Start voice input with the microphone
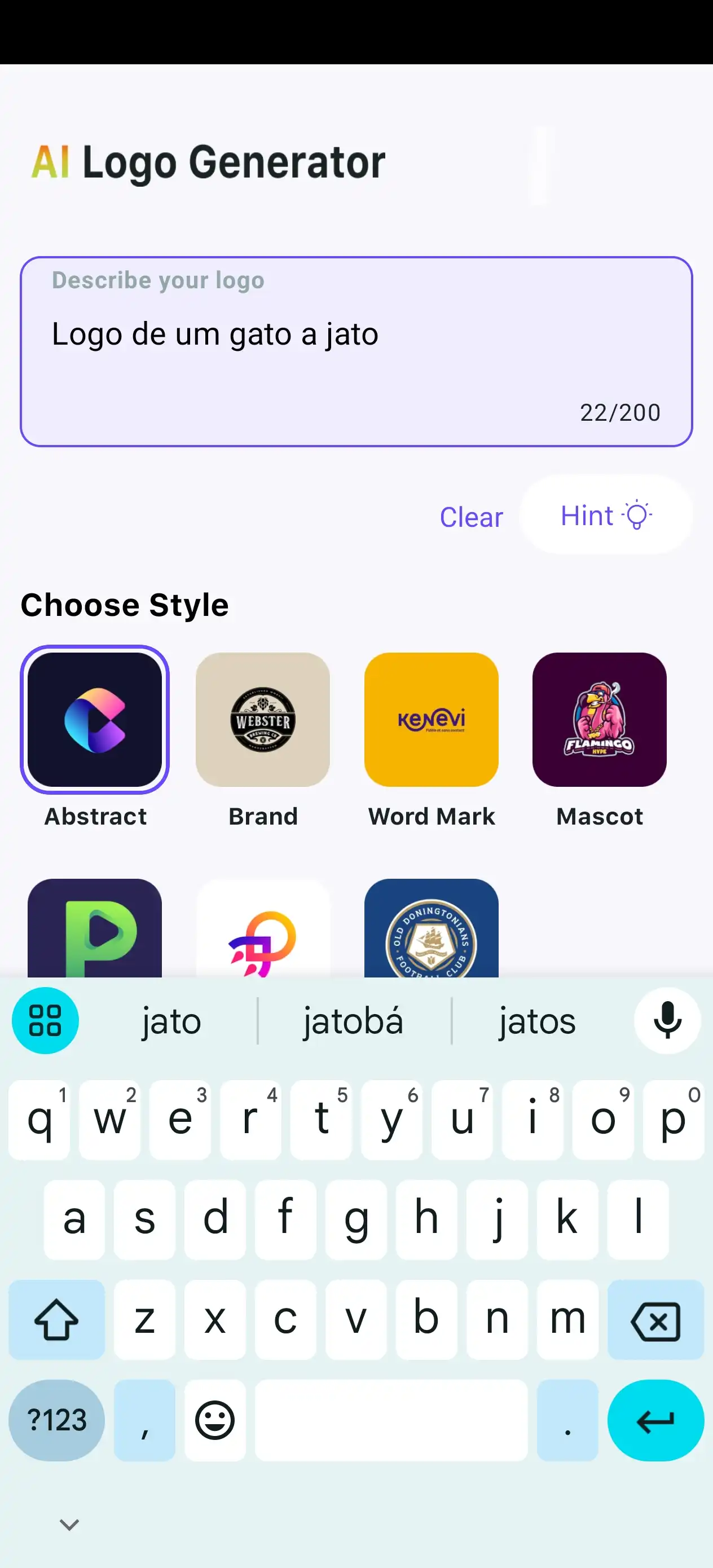Viewport: 713px width, 1568px height. tap(667, 1021)
